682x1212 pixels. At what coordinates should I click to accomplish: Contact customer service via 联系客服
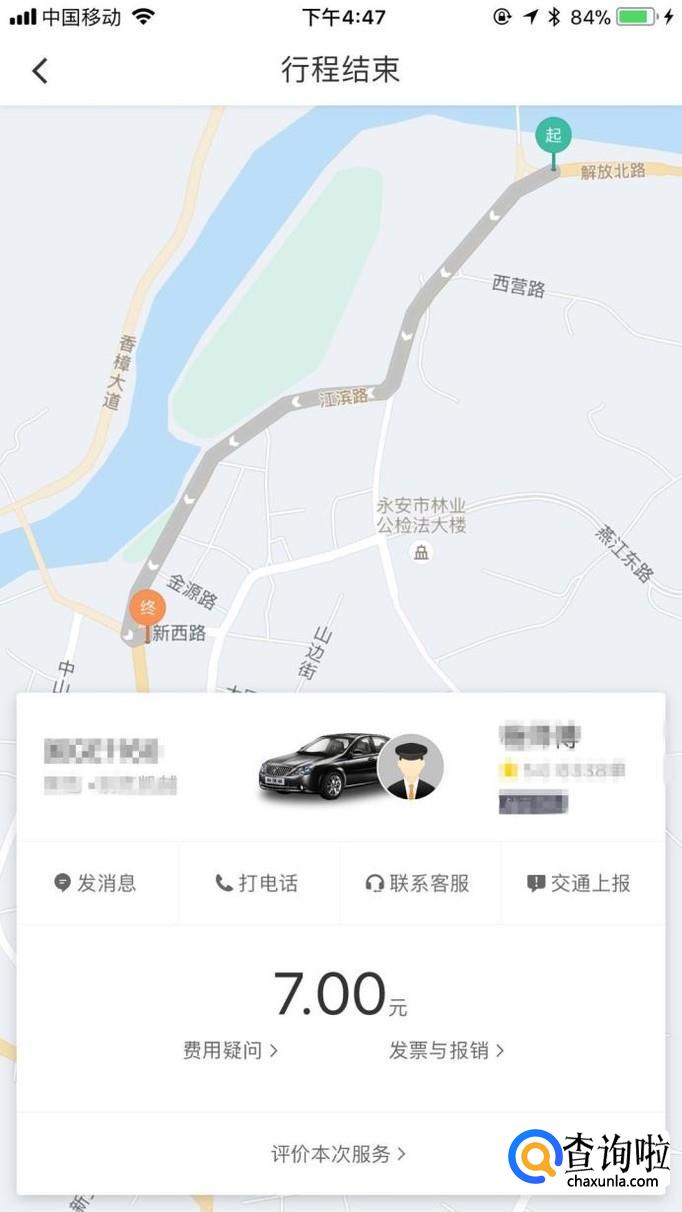point(418,883)
